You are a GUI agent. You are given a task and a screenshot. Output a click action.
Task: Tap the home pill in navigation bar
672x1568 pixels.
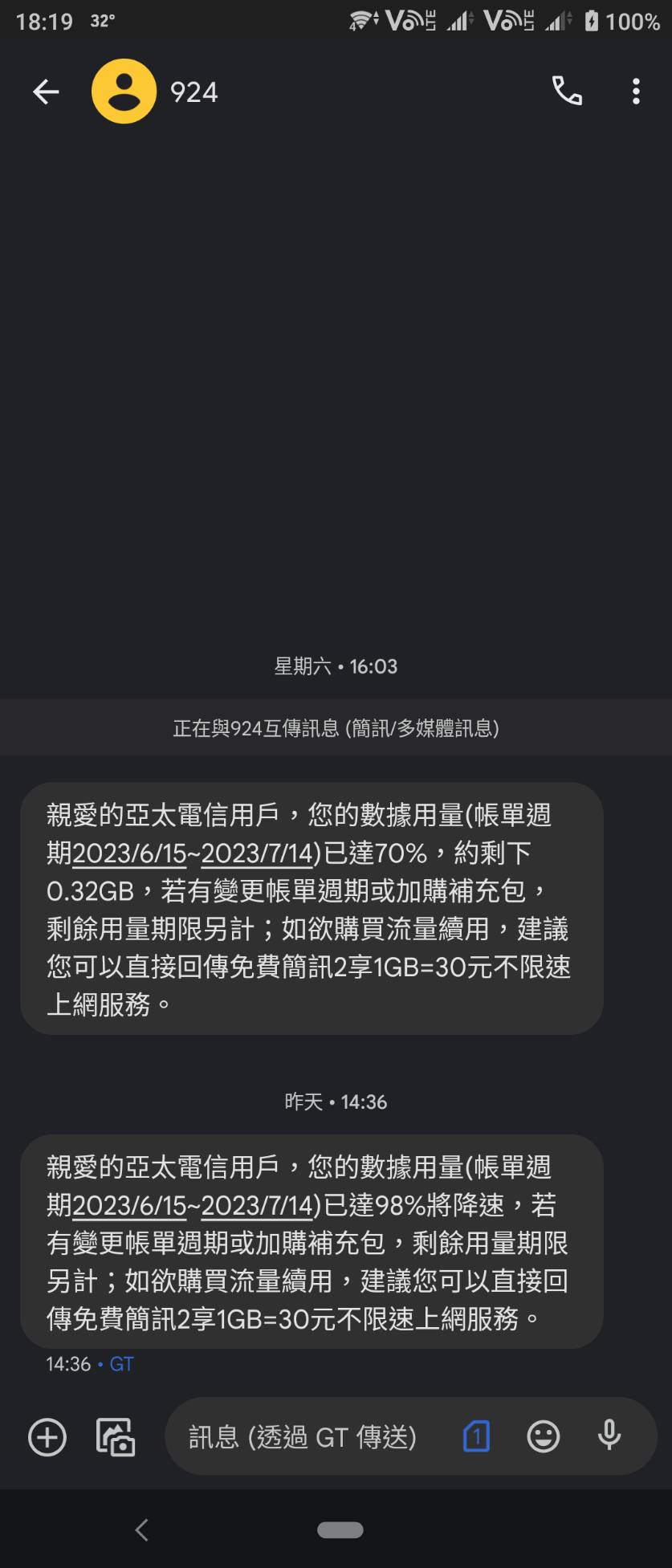point(340,1530)
